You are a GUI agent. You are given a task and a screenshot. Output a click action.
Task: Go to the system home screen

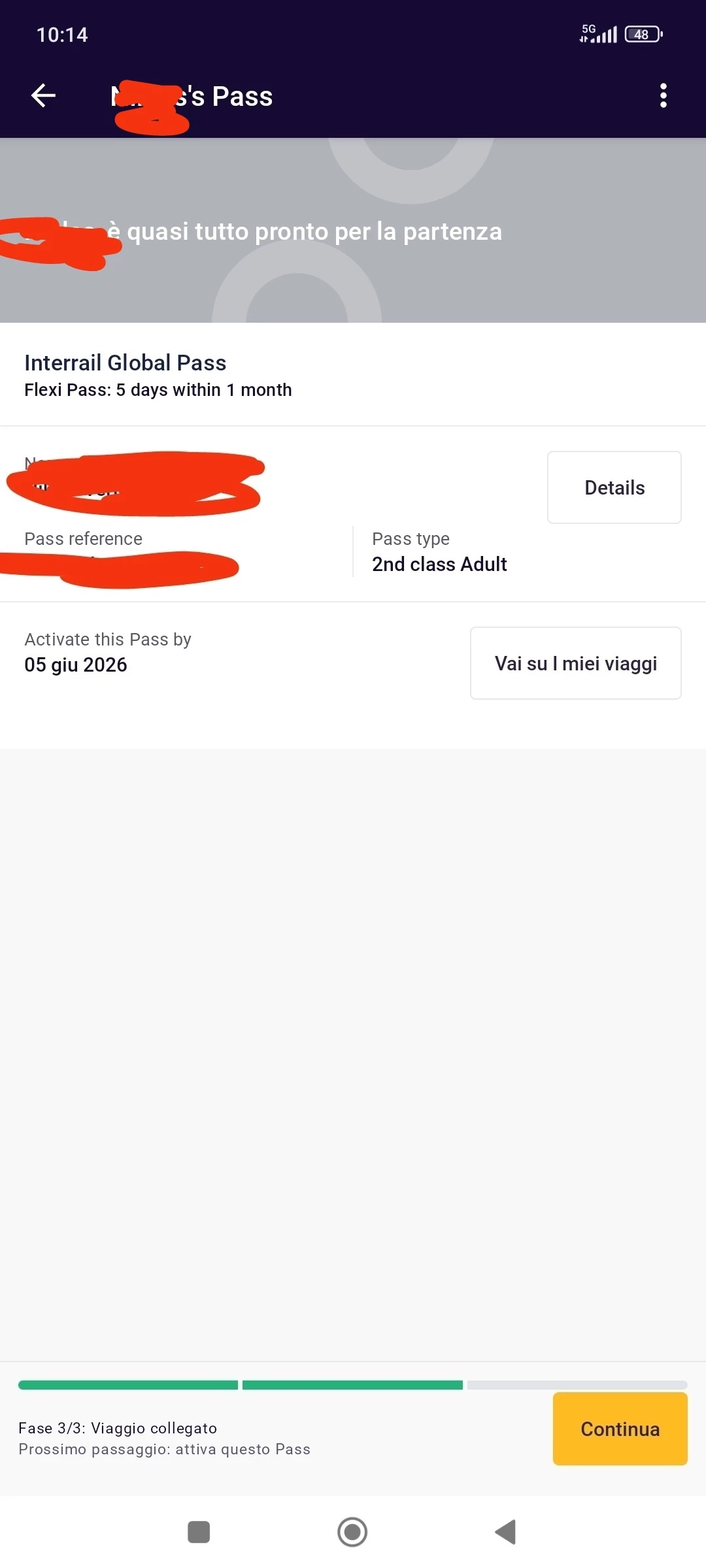point(352,1532)
